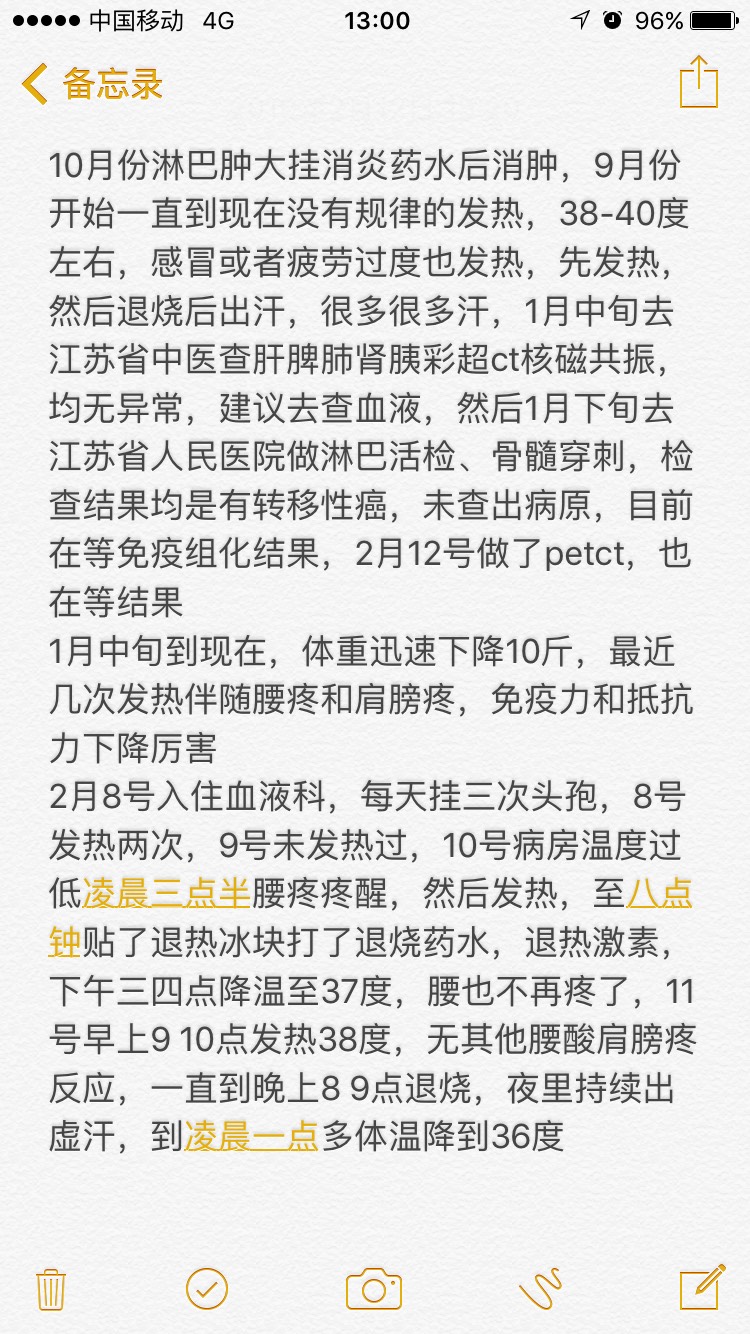This screenshot has width=750, height=1334.
Task: Open the camera to add photo
Action: coord(374,1288)
